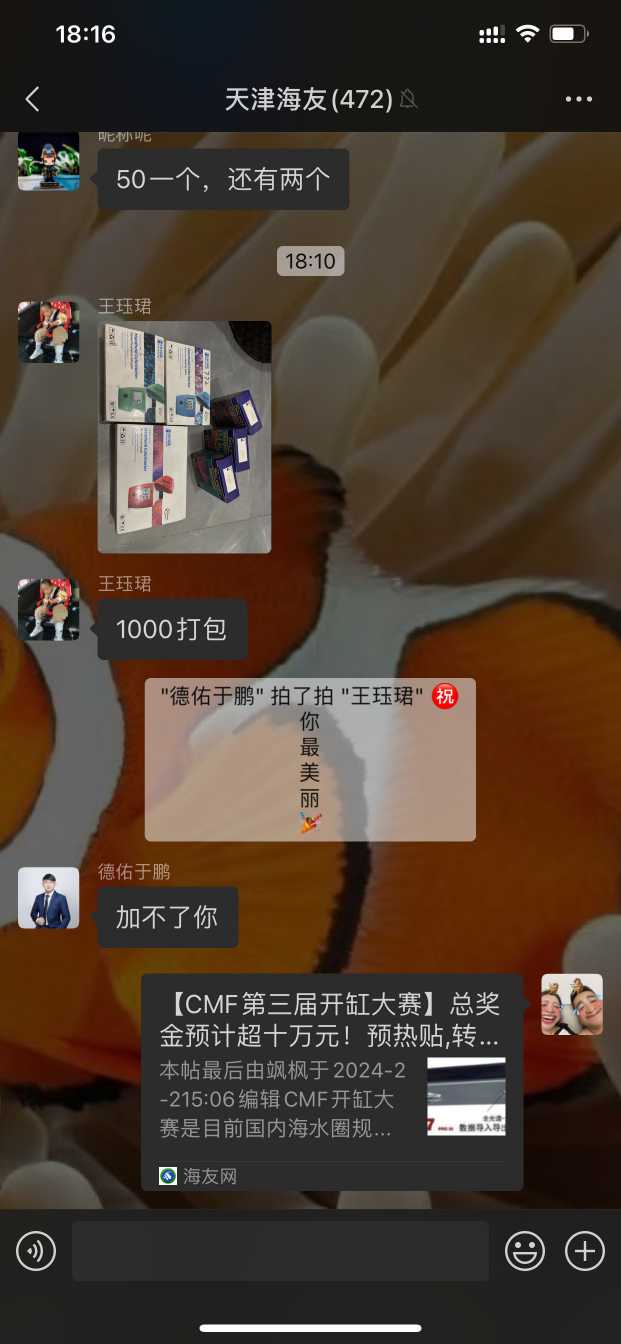Go back from the 天津海友 group chat
621x1344 pixels.
coord(32,99)
